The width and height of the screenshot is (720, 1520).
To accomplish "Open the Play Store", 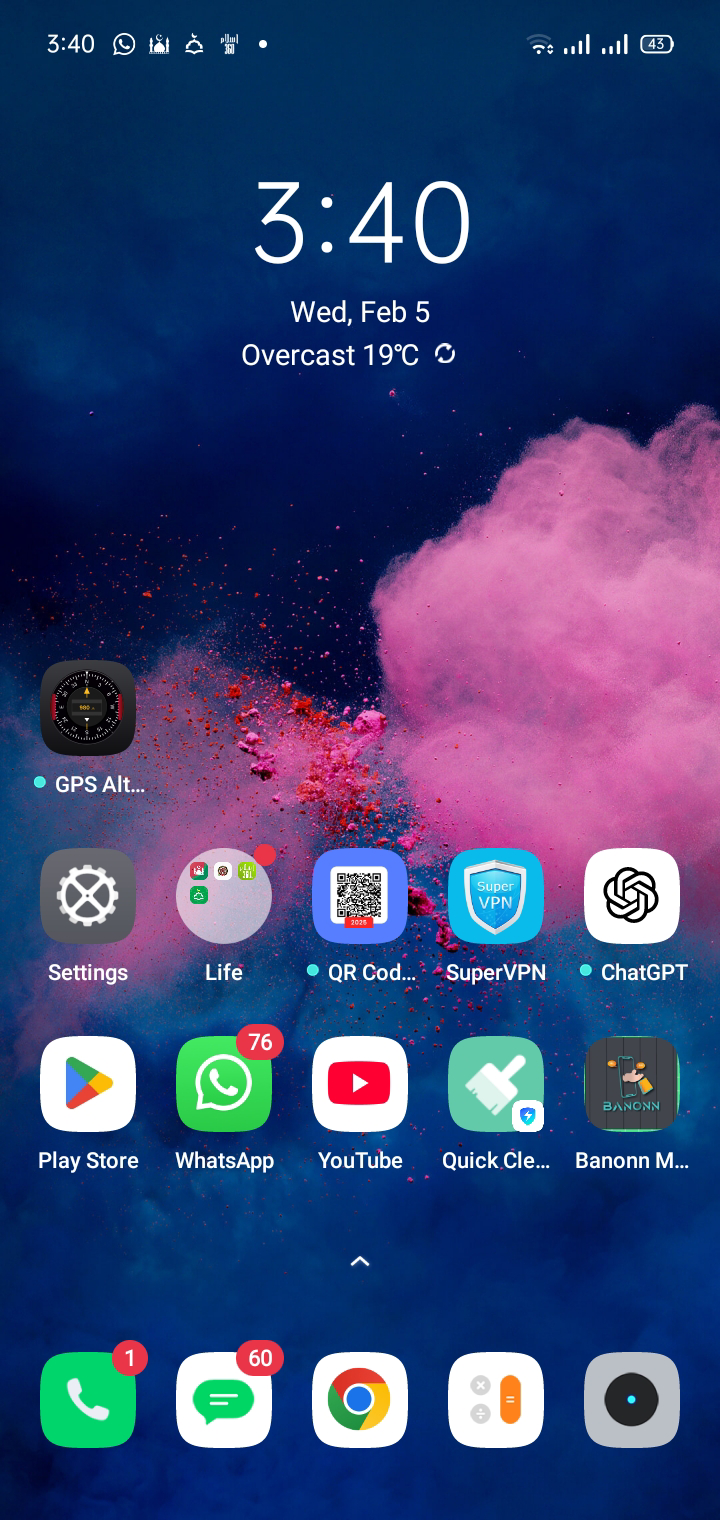I will point(88,1084).
